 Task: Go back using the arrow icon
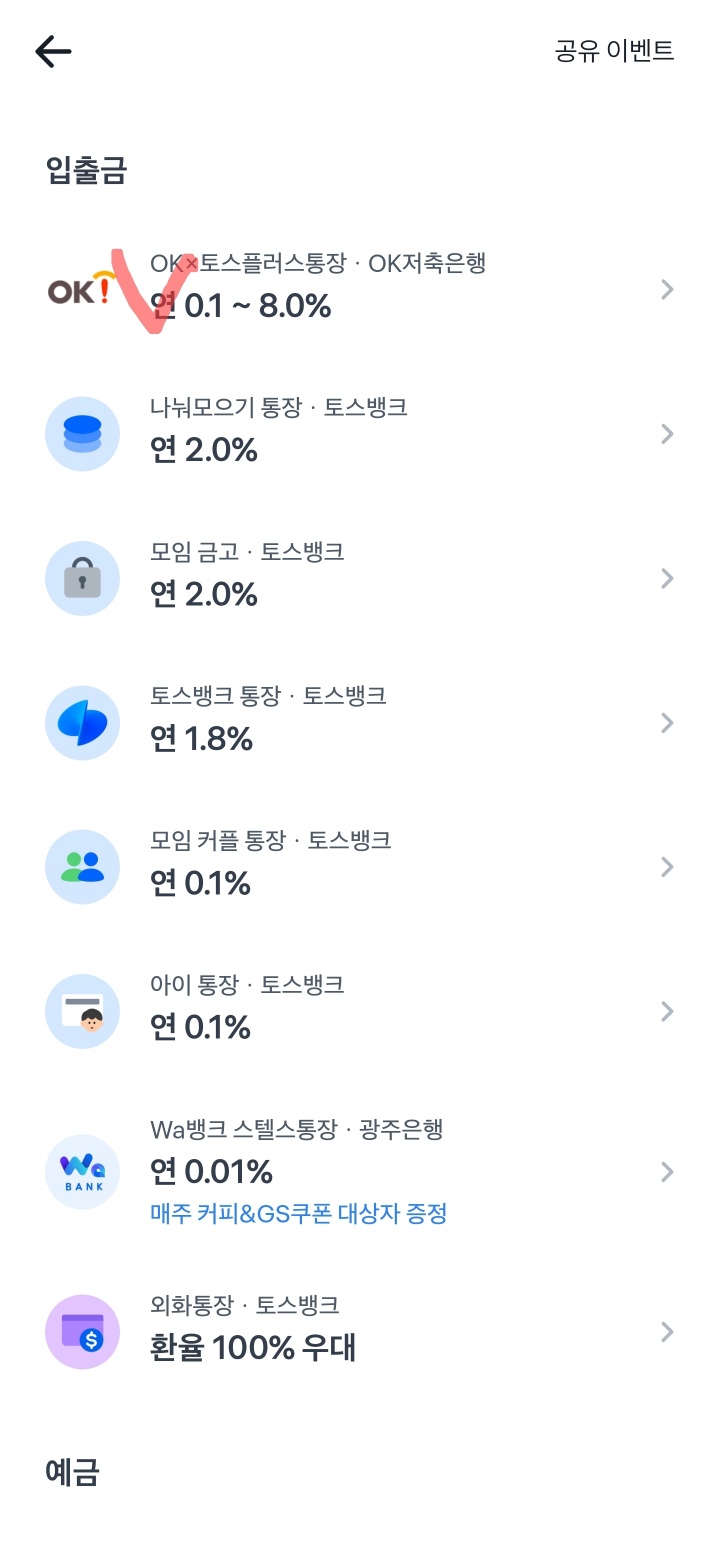[53, 52]
